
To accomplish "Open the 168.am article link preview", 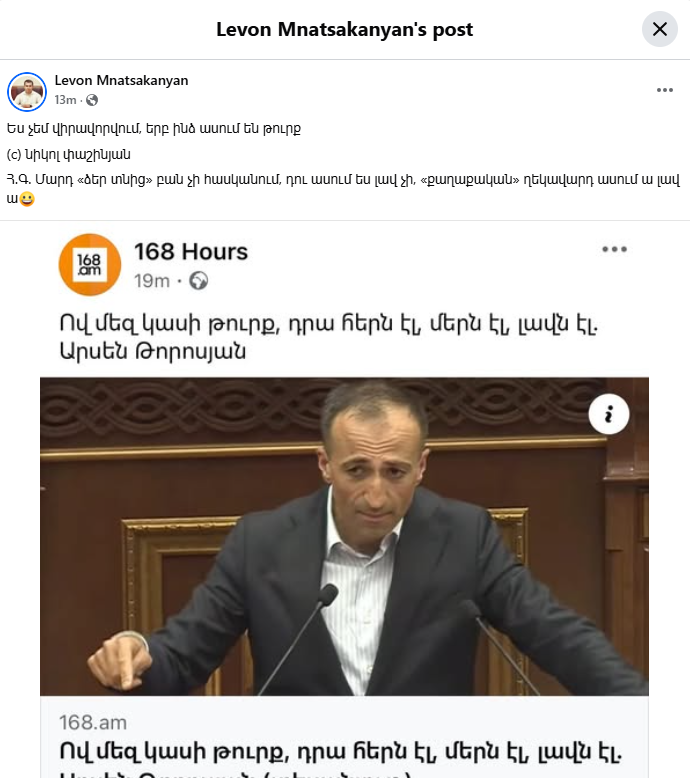I will 344,742.
